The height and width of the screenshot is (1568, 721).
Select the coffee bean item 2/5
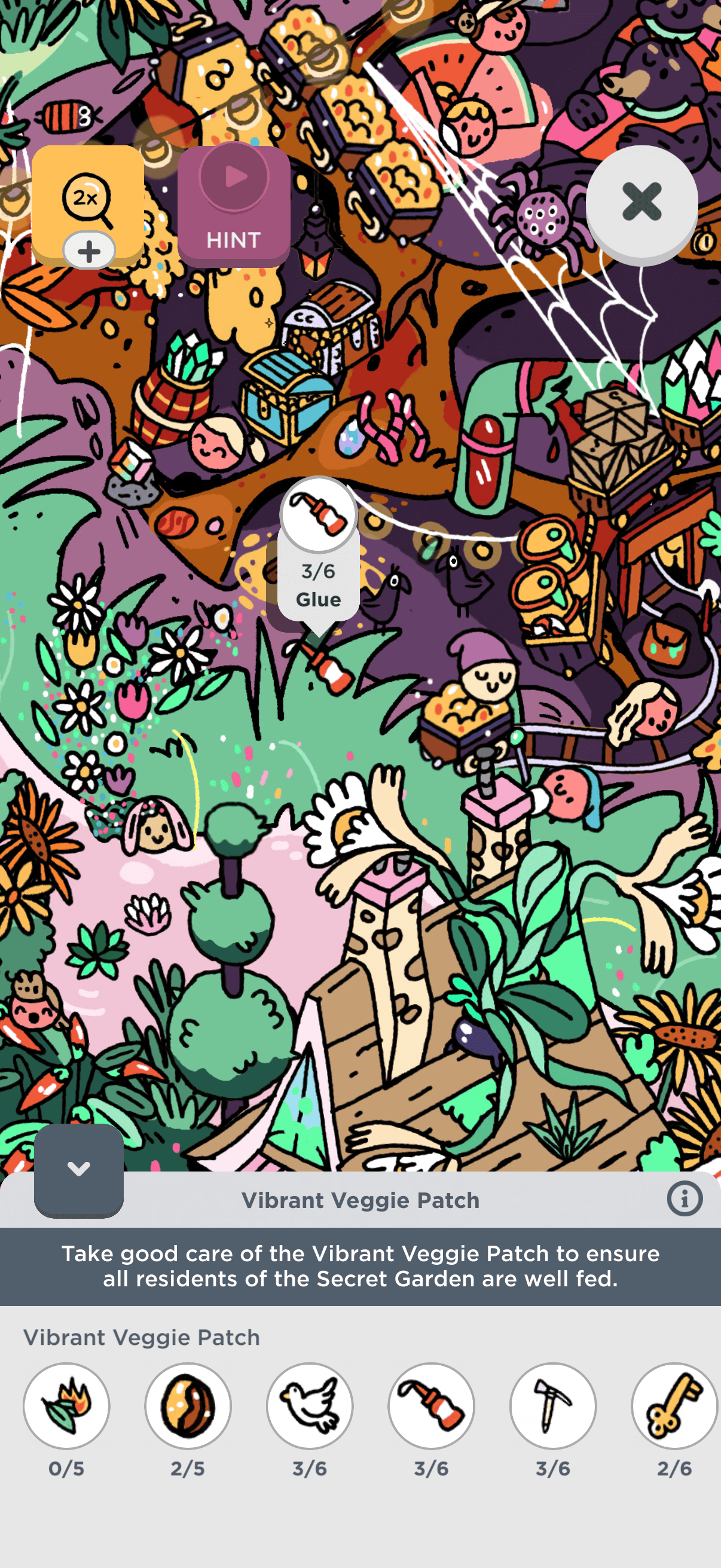coord(188,1405)
